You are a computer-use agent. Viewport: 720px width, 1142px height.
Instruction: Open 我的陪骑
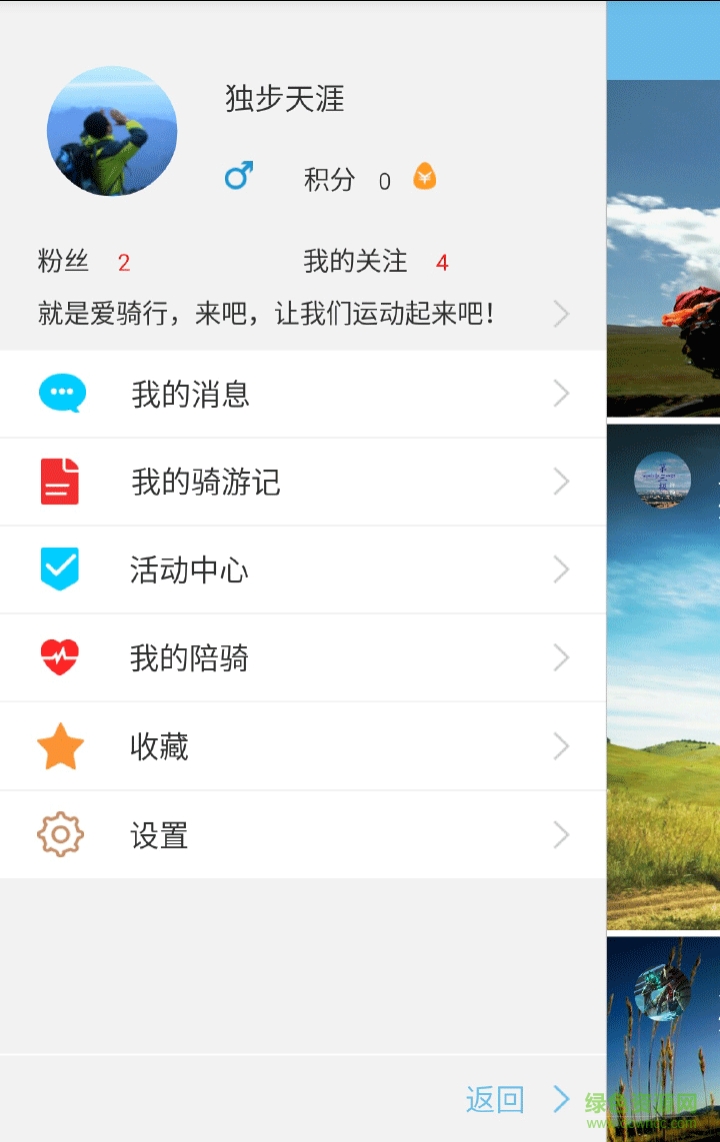pos(300,658)
